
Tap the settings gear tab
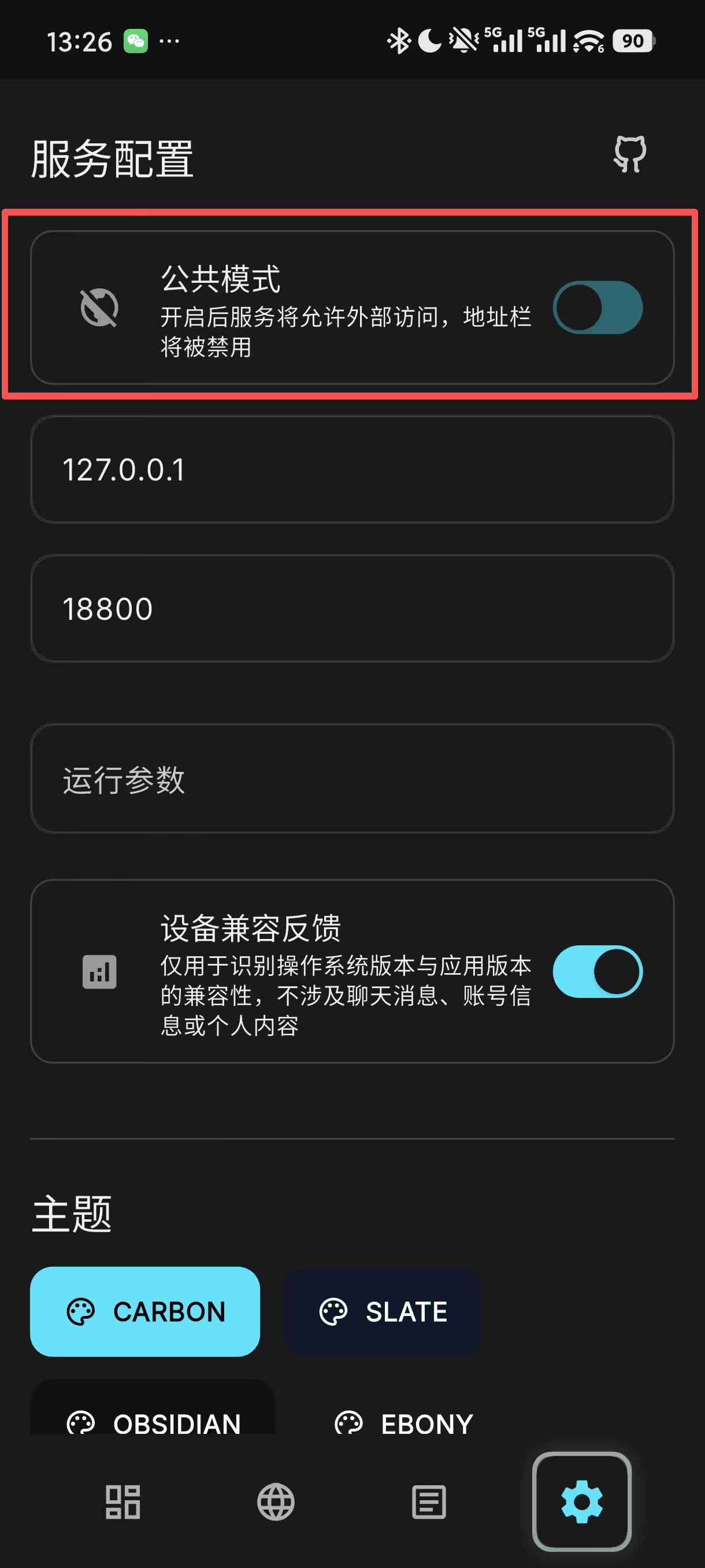[581, 1502]
